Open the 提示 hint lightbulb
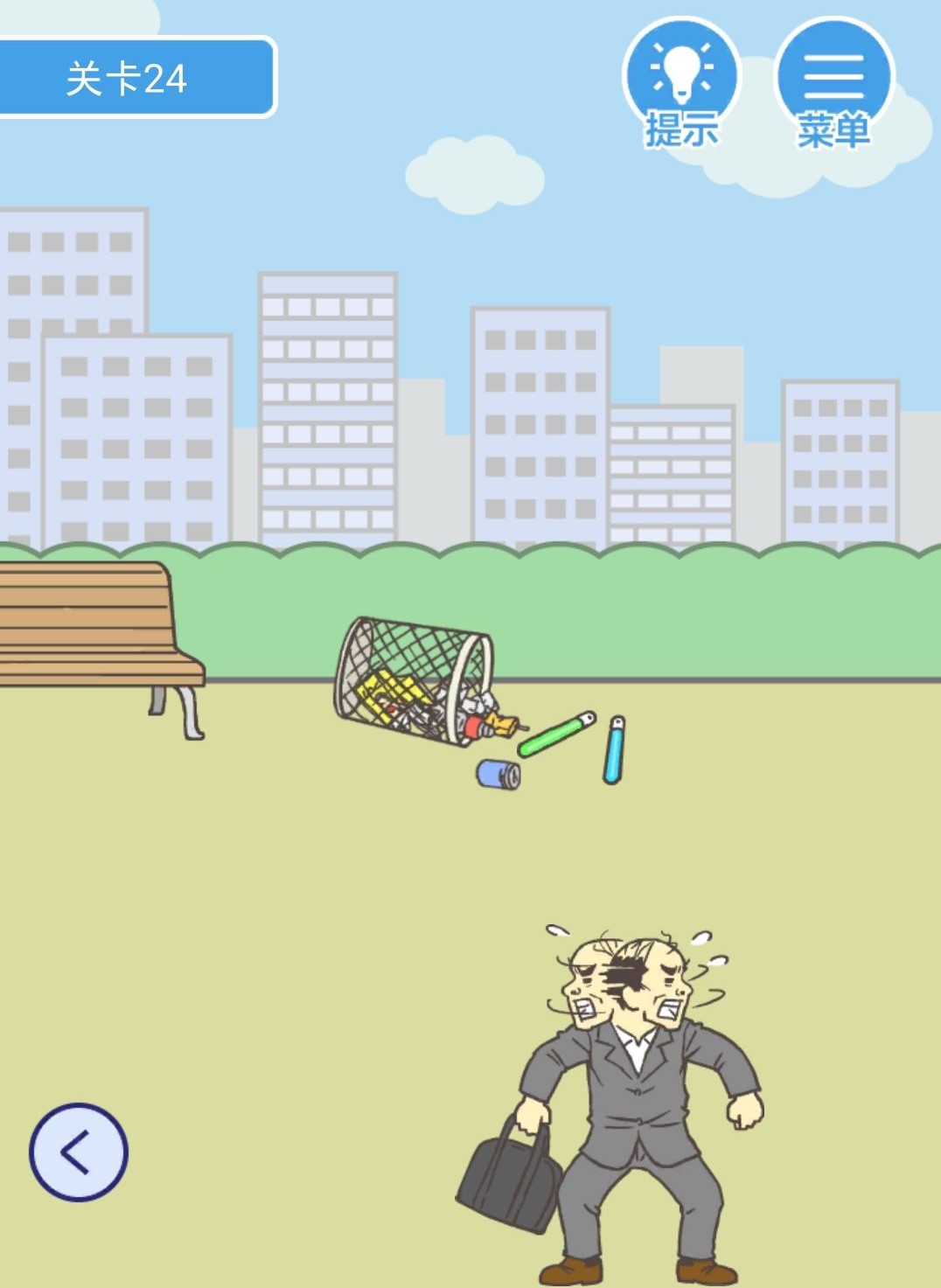This screenshot has width=941, height=1288. 681,81
